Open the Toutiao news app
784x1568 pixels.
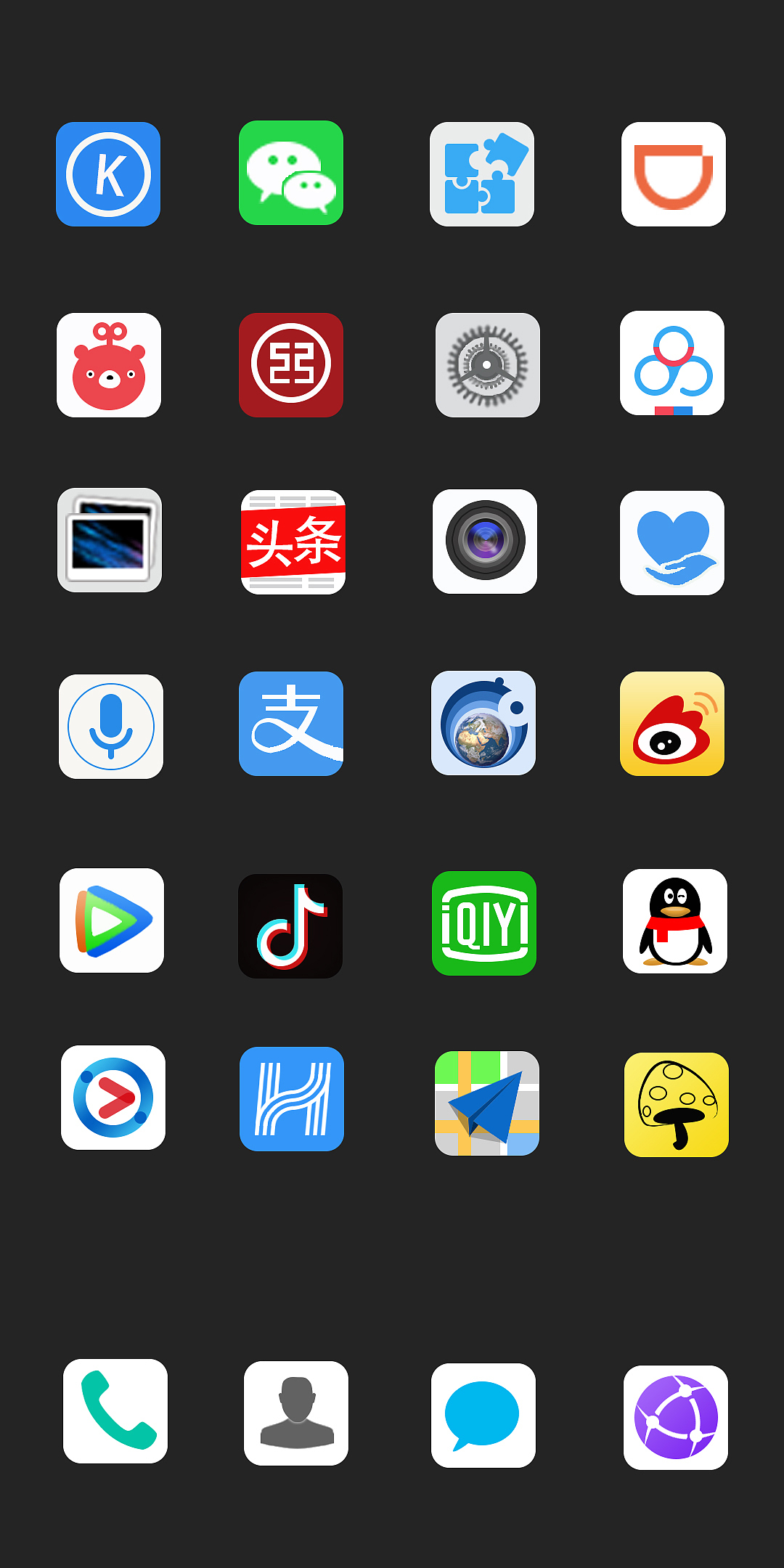pos(292,543)
